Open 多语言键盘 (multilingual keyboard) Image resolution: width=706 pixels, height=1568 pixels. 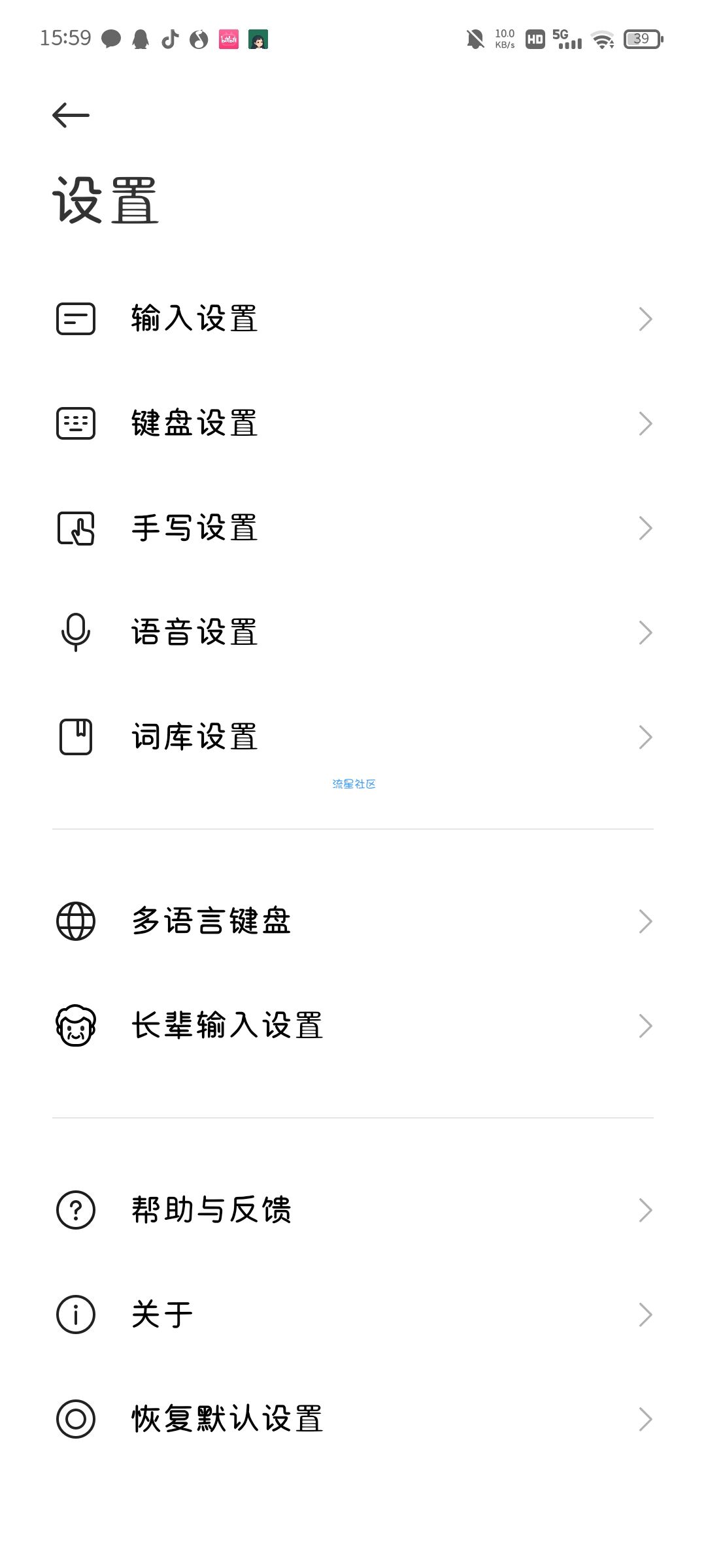click(x=210, y=921)
